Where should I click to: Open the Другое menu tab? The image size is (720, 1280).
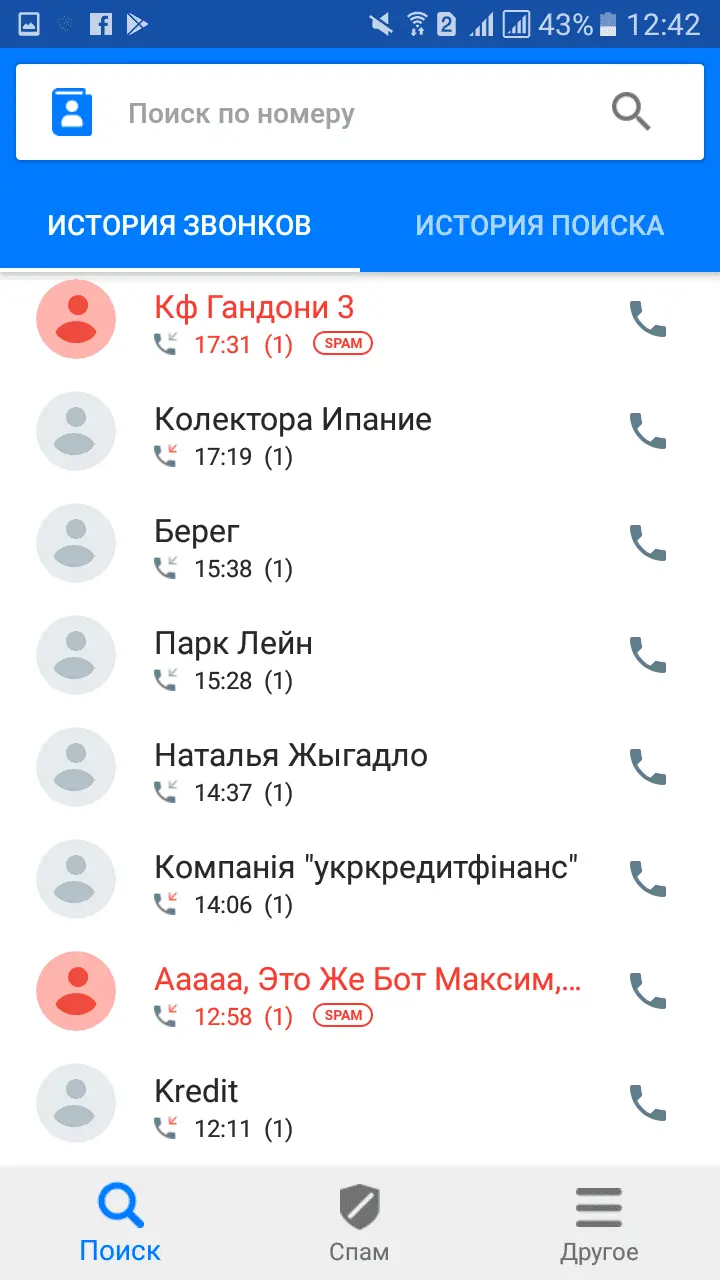pyautogui.click(x=599, y=1224)
